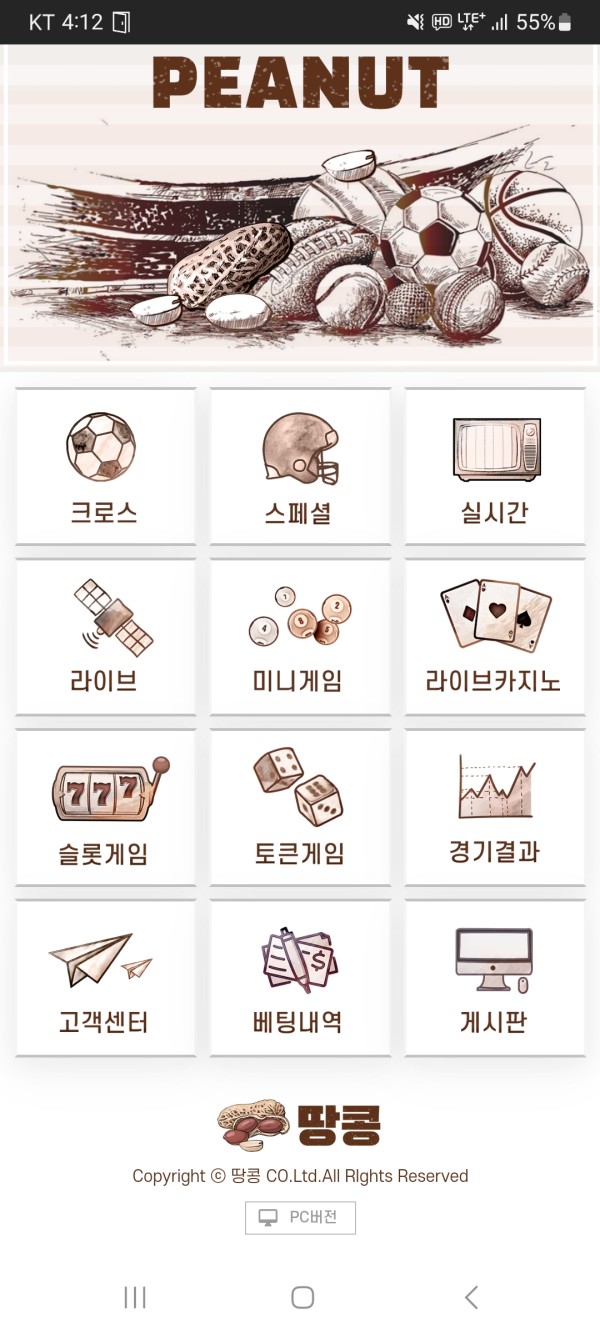Open recent apps from navigation bar
The image size is (600, 1333).
pyautogui.click(x=134, y=1297)
